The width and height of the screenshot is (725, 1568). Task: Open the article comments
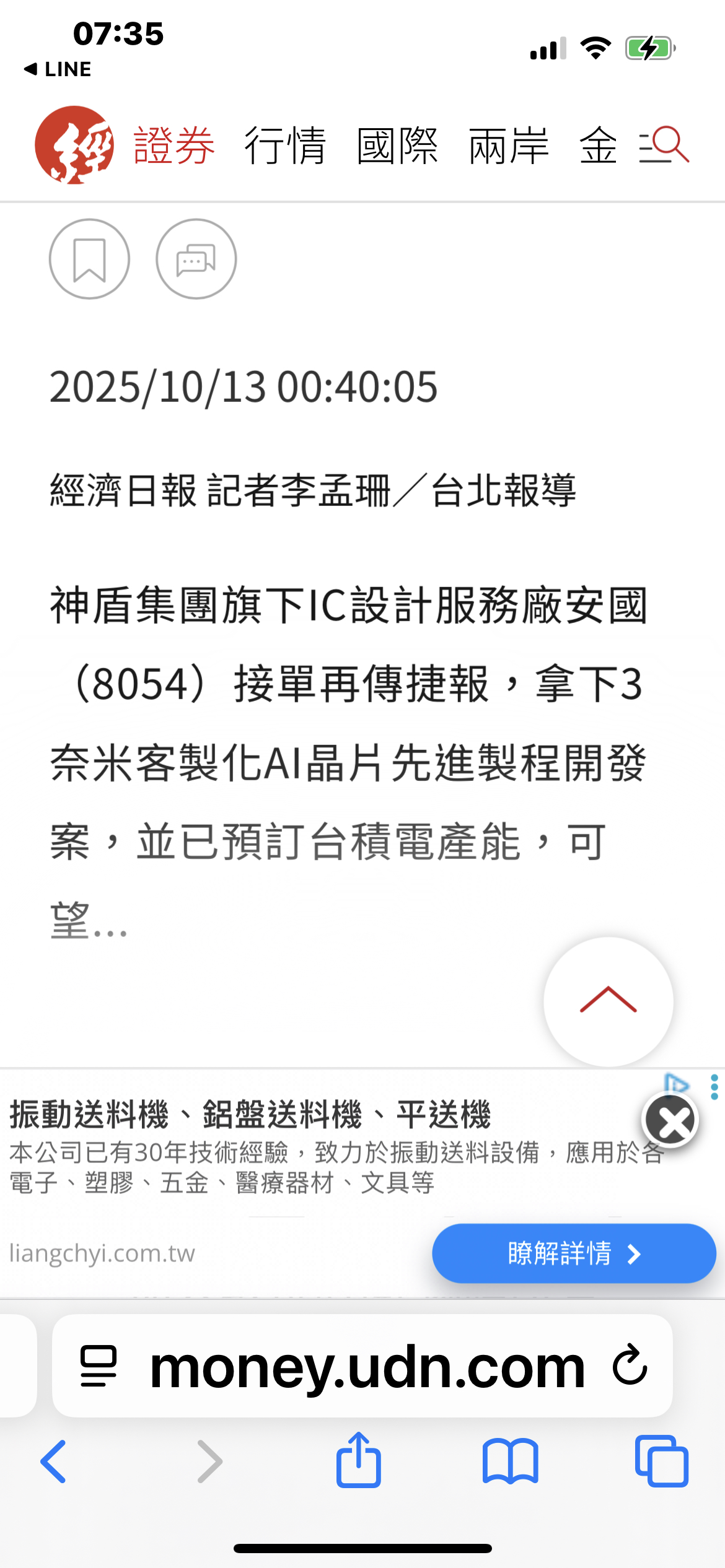tap(196, 259)
